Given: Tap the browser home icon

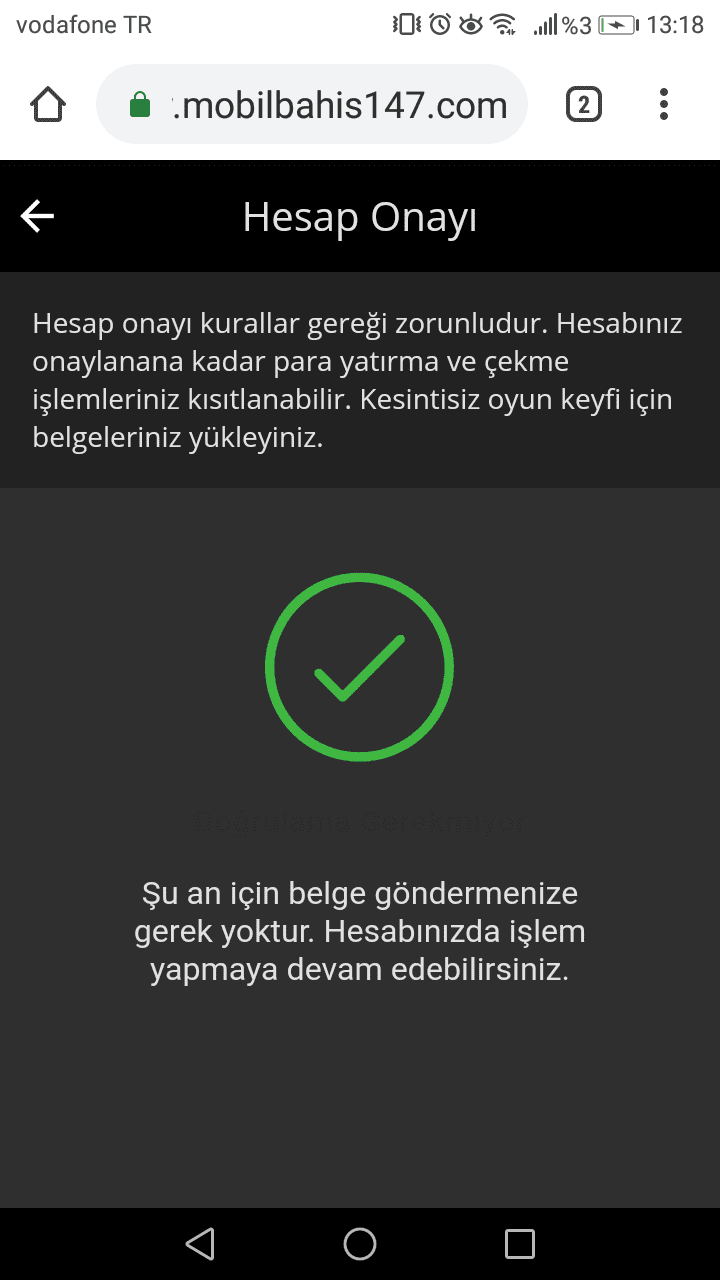Looking at the screenshot, I should click(x=48, y=104).
